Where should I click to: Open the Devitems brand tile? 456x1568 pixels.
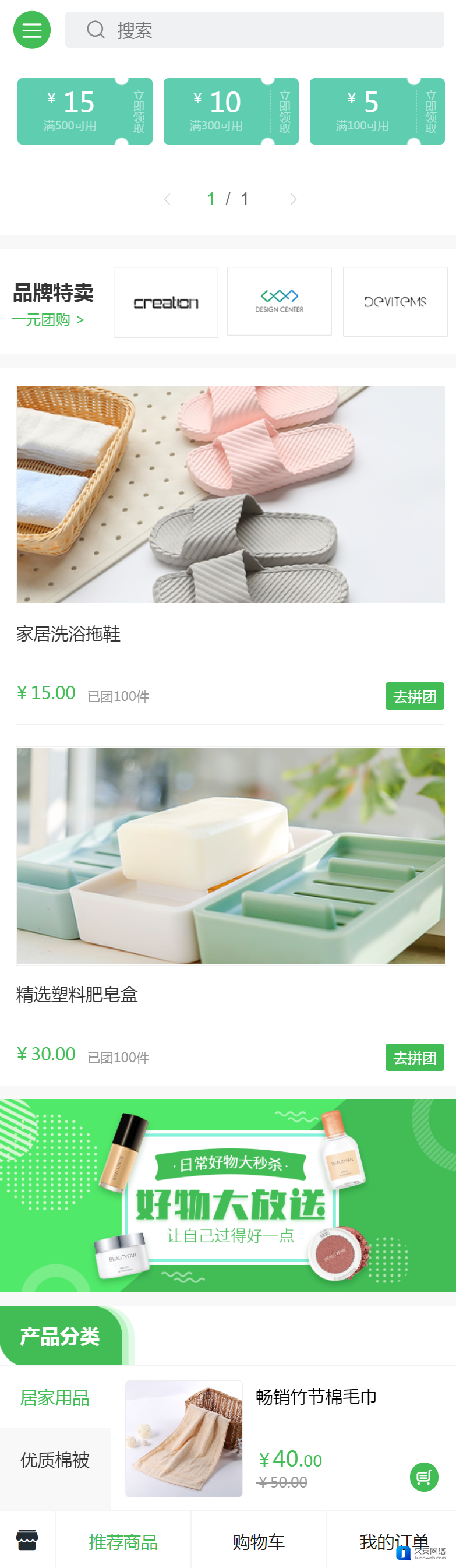tap(395, 301)
